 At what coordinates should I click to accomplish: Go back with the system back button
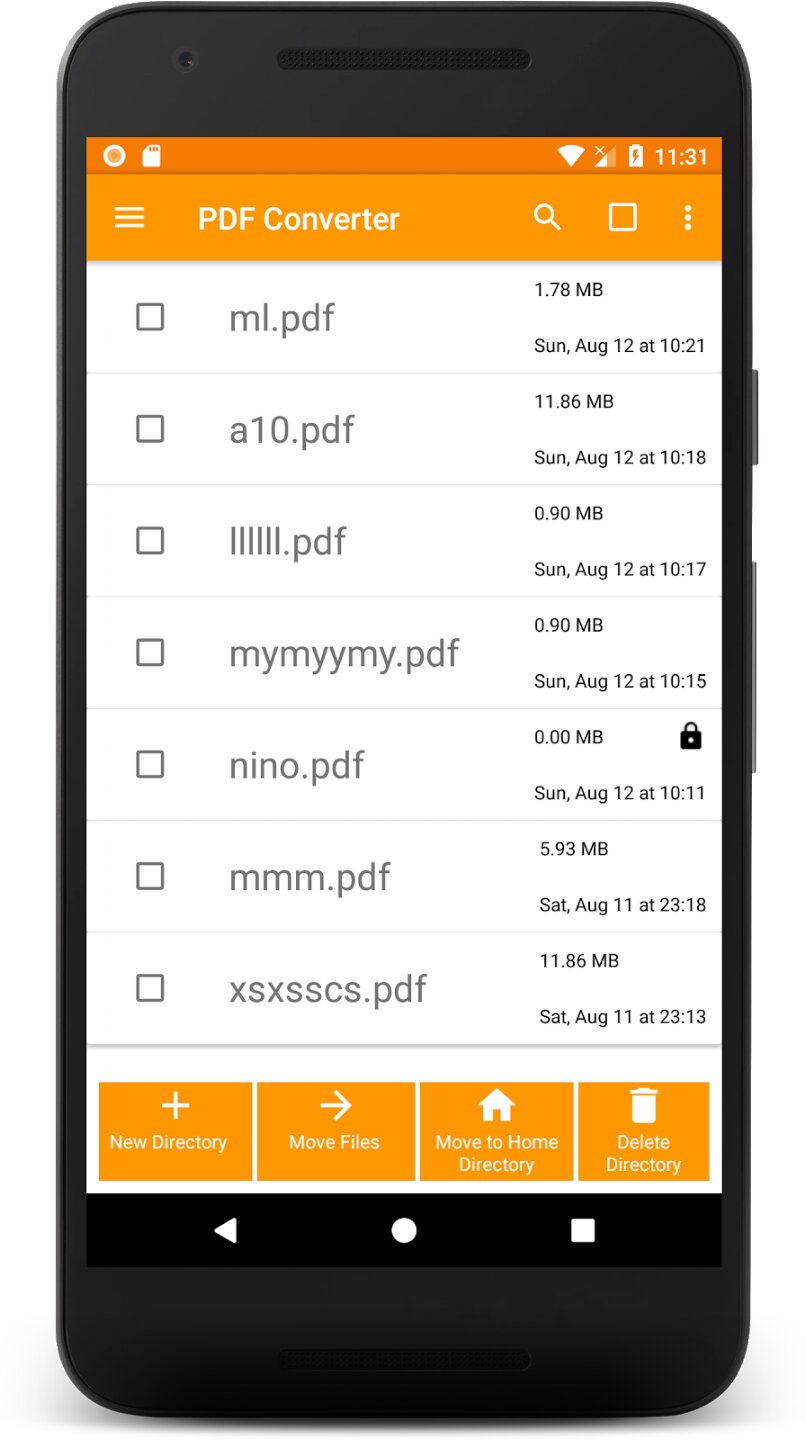click(226, 1230)
